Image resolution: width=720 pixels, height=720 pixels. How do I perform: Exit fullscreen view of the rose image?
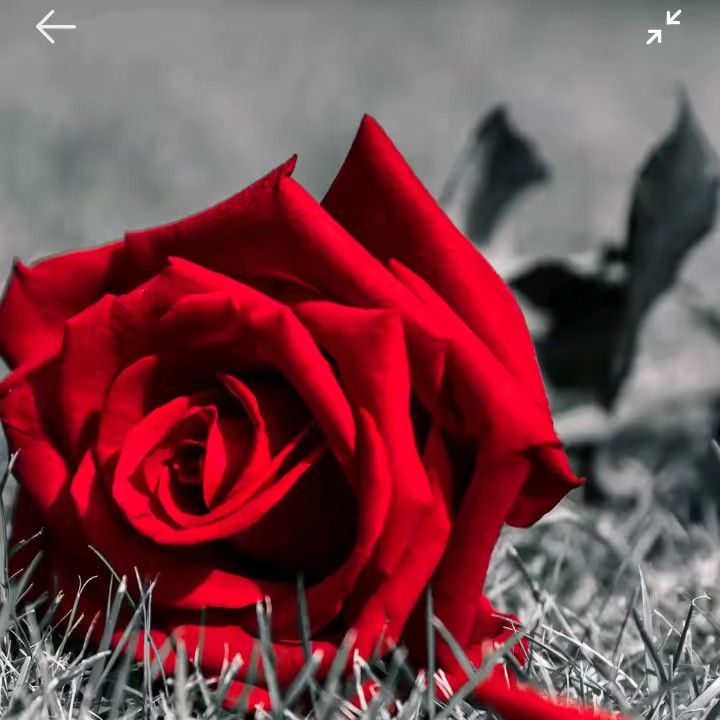pyautogui.click(x=664, y=27)
